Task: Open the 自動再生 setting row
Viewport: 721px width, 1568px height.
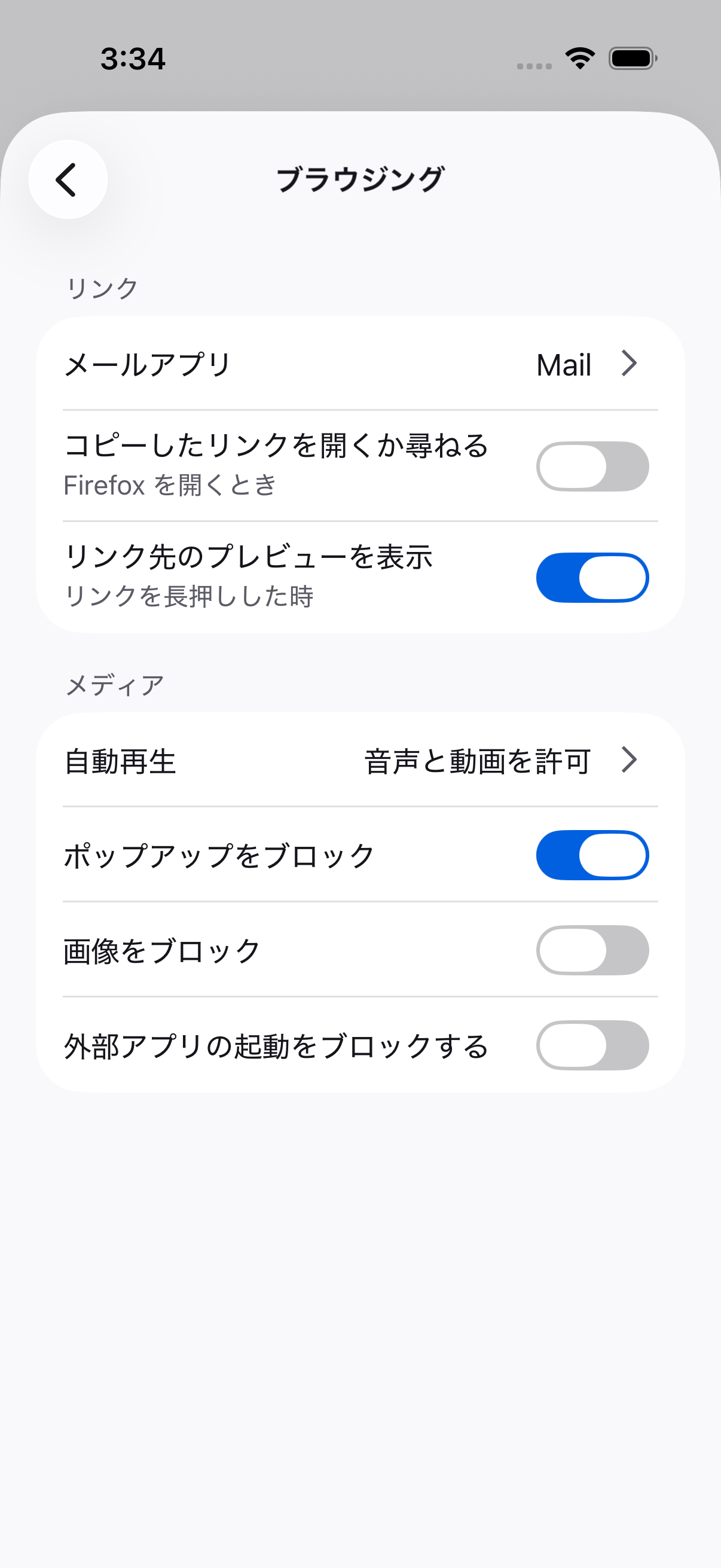Action: click(360, 761)
